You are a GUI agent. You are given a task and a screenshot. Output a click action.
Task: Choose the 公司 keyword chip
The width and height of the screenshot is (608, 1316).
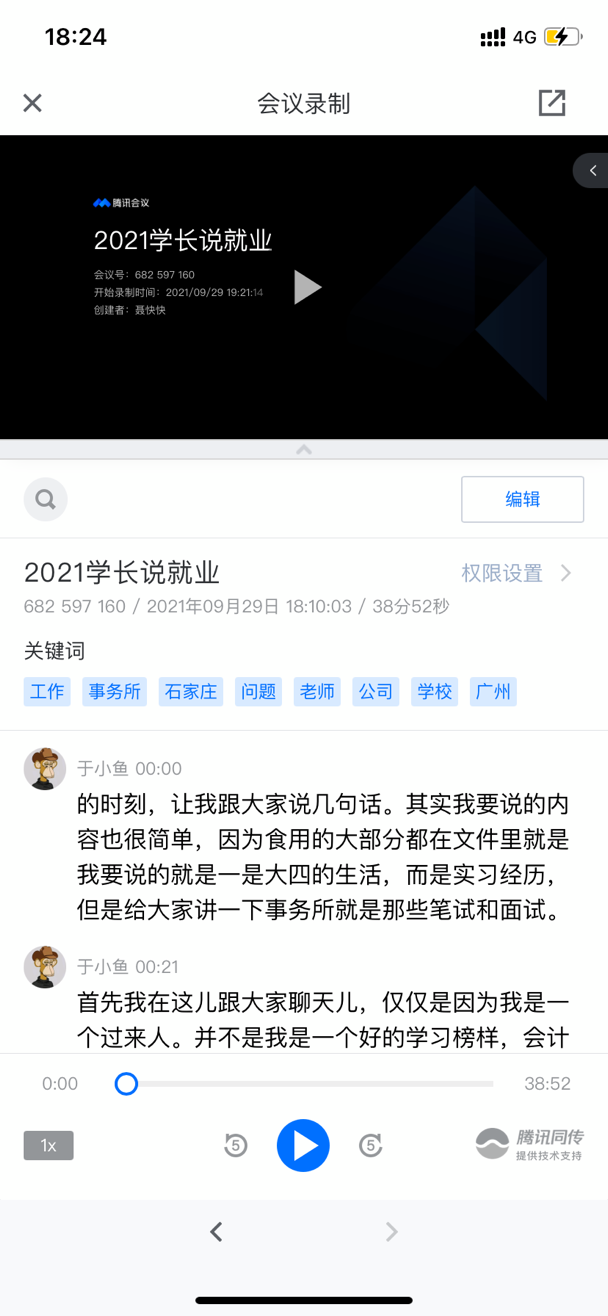(x=376, y=692)
